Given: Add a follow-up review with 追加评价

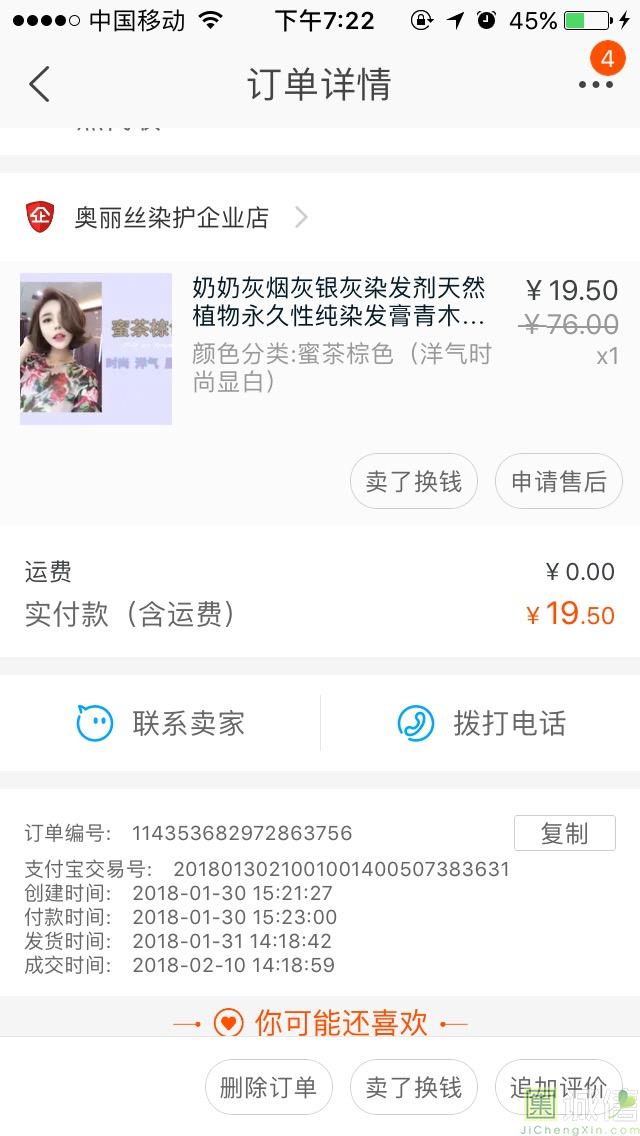Looking at the screenshot, I should (x=557, y=1087).
